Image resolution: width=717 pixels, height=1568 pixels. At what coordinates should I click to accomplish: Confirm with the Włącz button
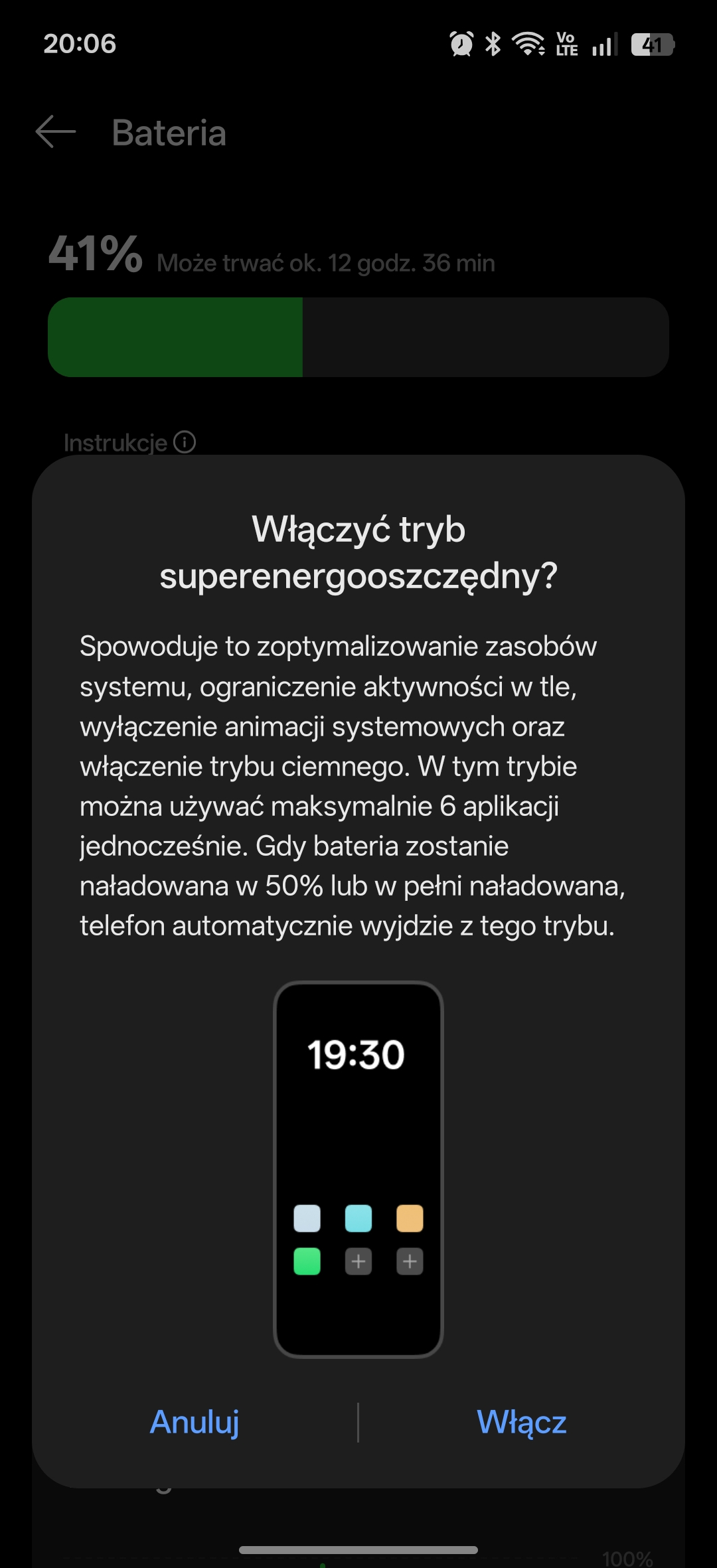click(521, 1422)
